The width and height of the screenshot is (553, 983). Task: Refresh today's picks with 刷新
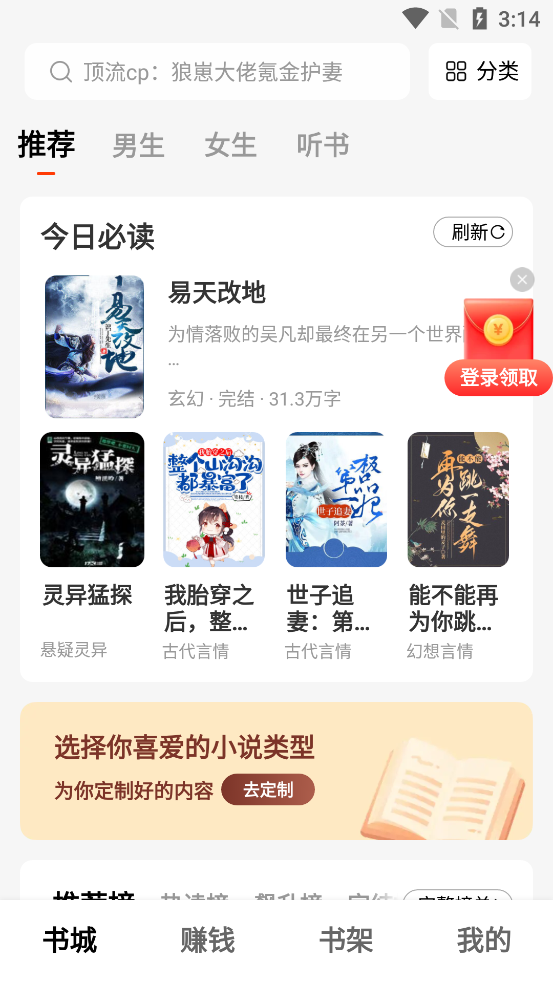click(x=473, y=233)
